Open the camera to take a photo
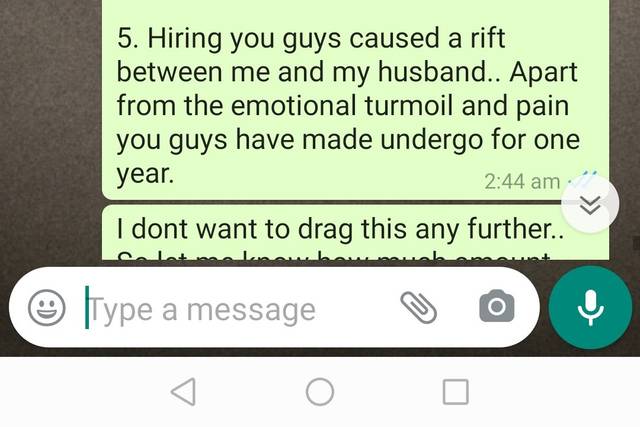 click(496, 308)
